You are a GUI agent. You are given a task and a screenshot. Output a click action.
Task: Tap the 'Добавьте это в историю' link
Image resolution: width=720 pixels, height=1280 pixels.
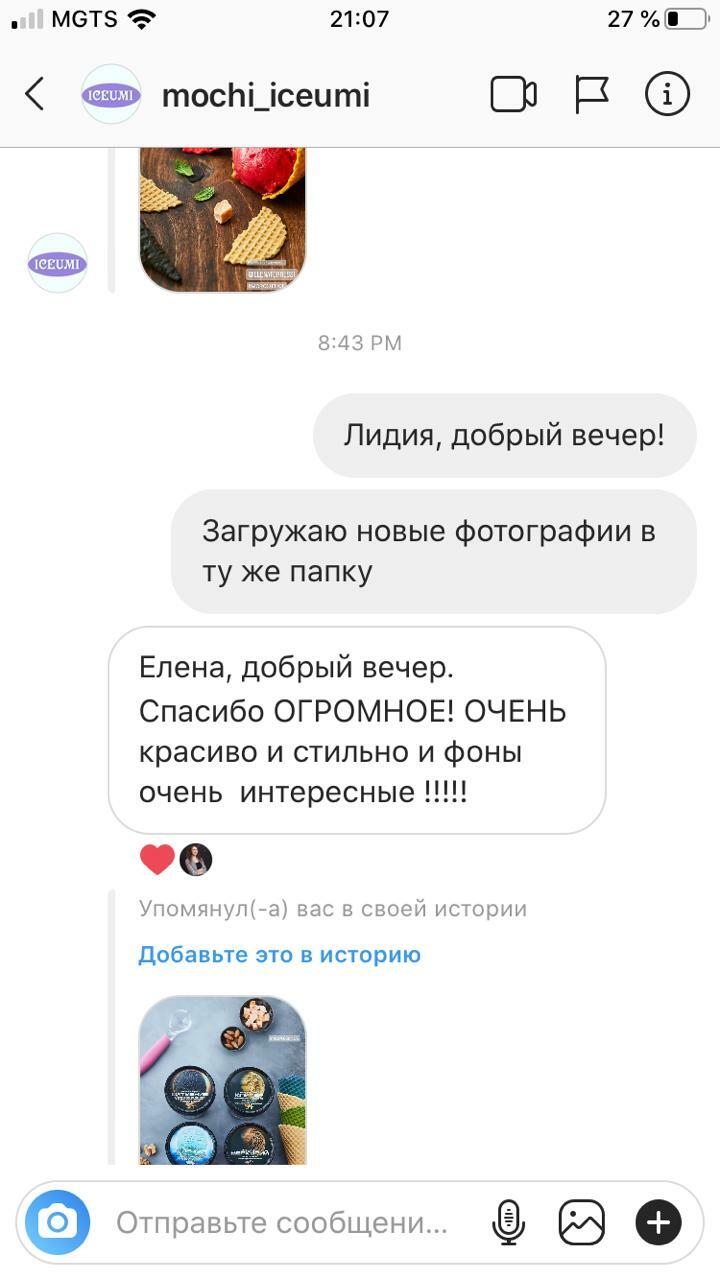(x=279, y=954)
